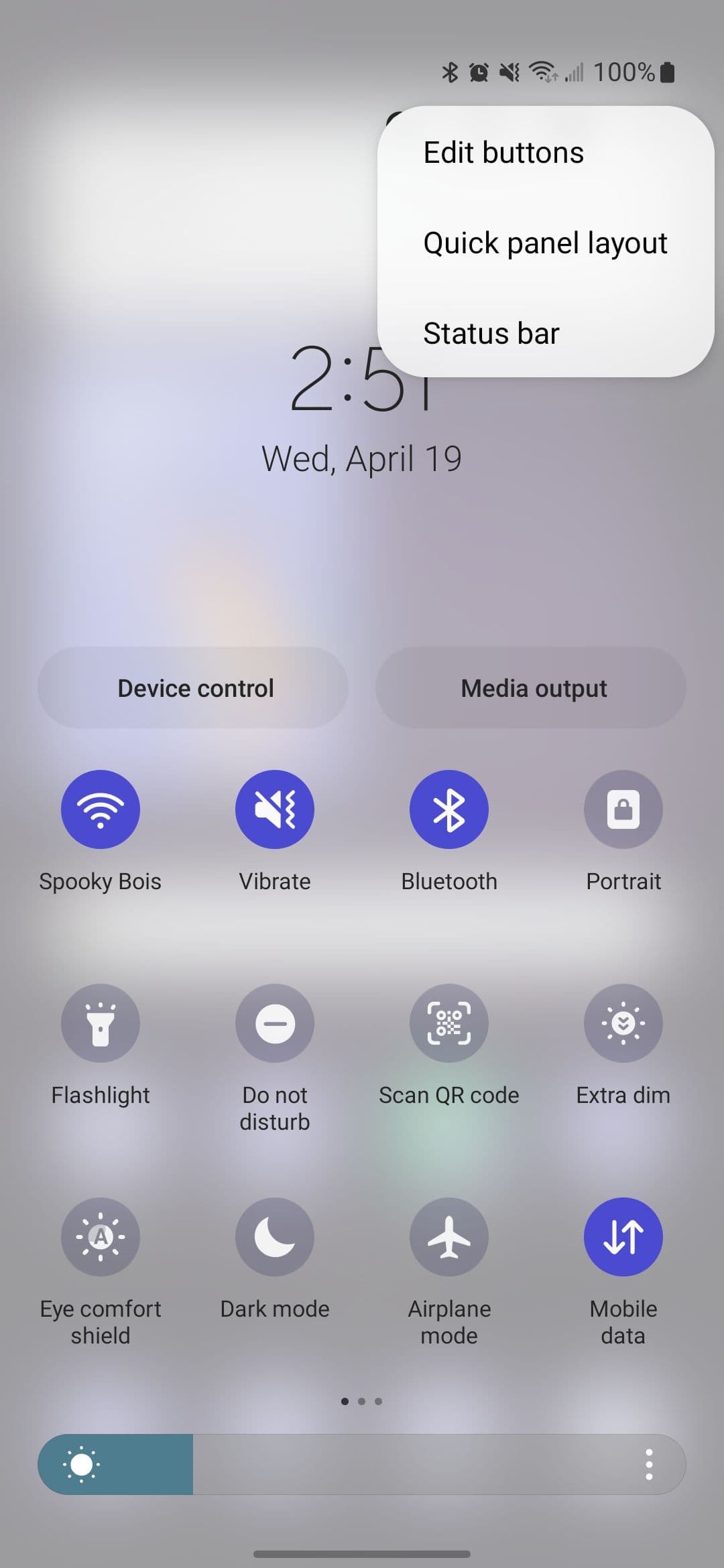The width and height of the screenshot is (724, 1568).
Task: Expand the Device control panel
Action: pos(195,688)
